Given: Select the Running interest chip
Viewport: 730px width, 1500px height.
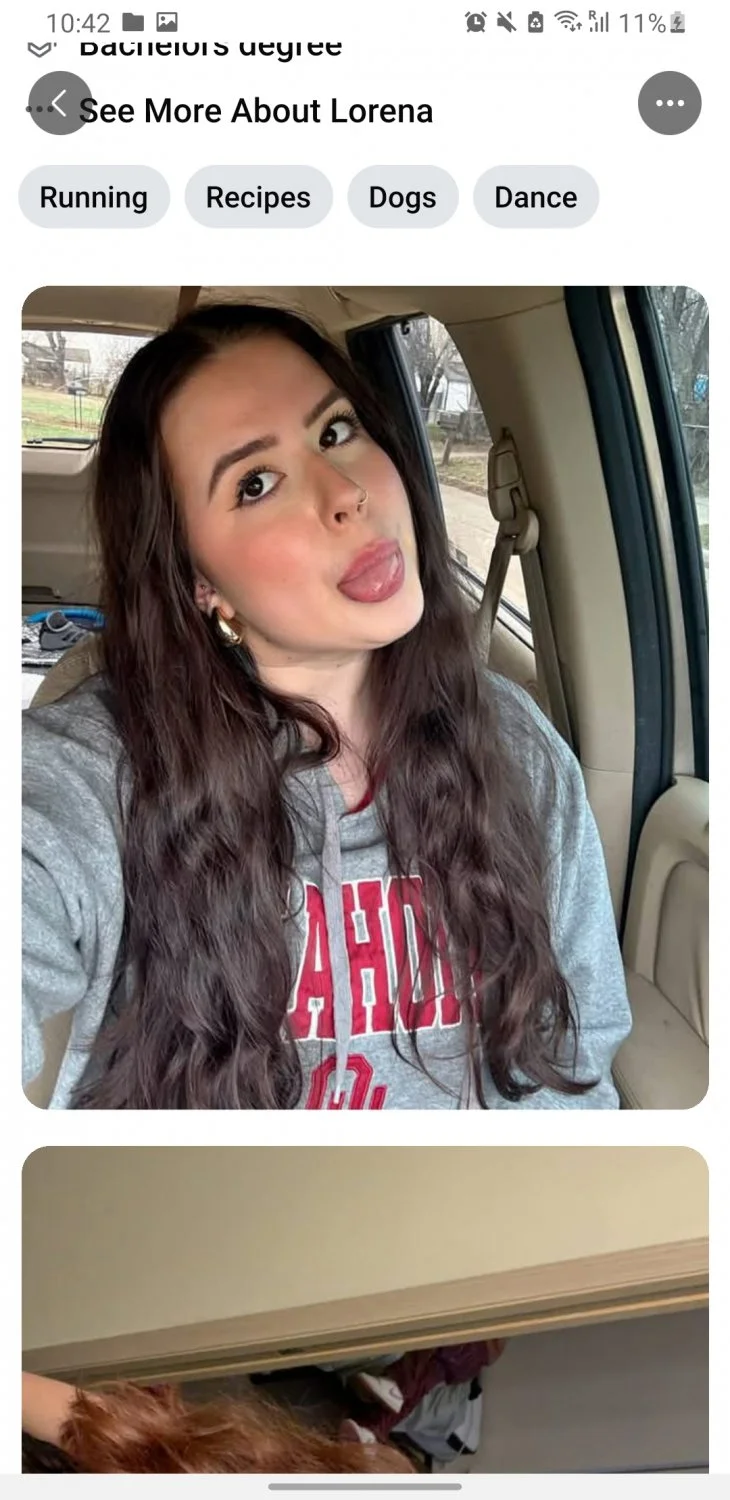Looking at the screenshot, I should [94, 197].
